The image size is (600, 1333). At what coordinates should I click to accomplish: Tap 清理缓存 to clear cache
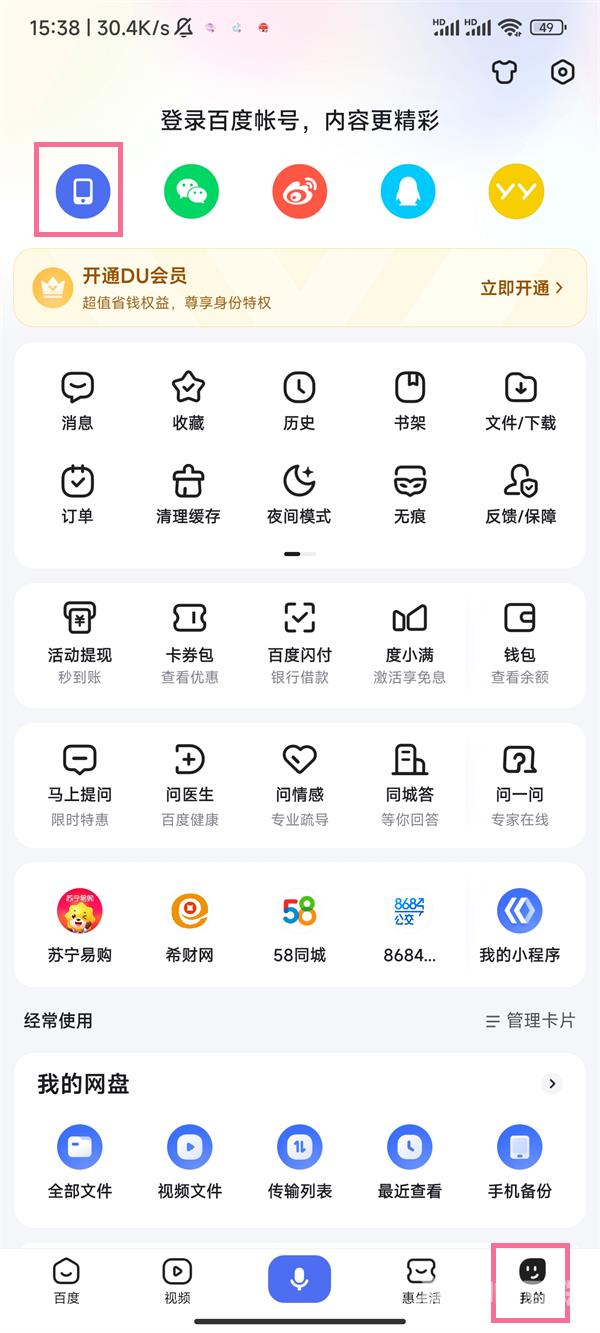point(188,494)
